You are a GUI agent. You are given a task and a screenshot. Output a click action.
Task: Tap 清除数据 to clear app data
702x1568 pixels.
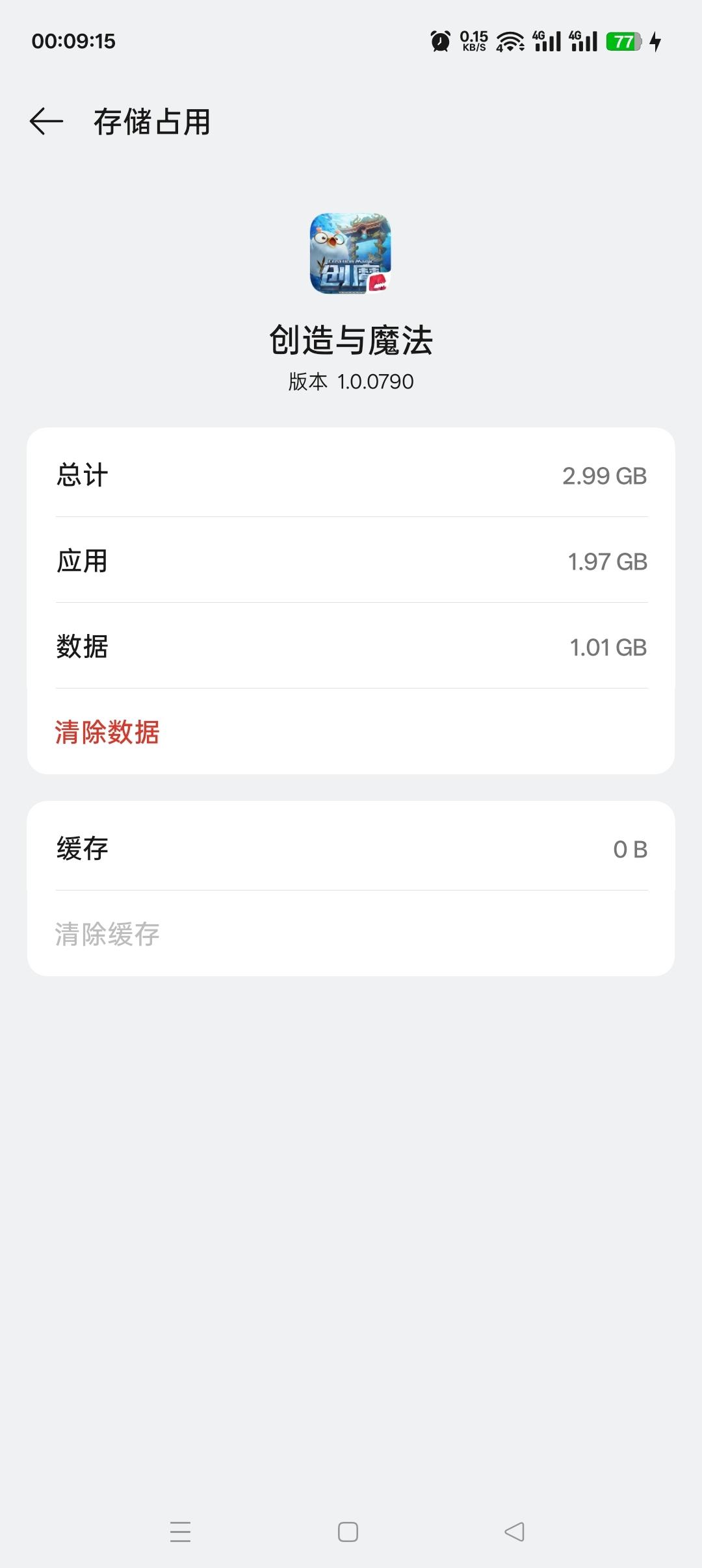(x=108, y=731)
